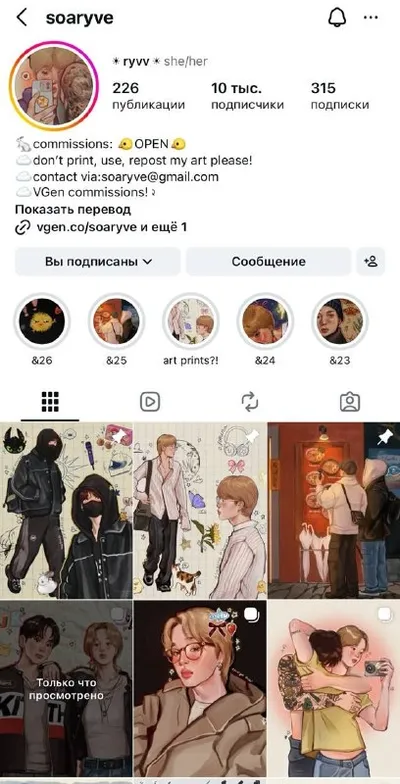The width and height of the screenshot is (400, 784).
Task: Open the pinned post with masked figures
Action: point(66,510)
